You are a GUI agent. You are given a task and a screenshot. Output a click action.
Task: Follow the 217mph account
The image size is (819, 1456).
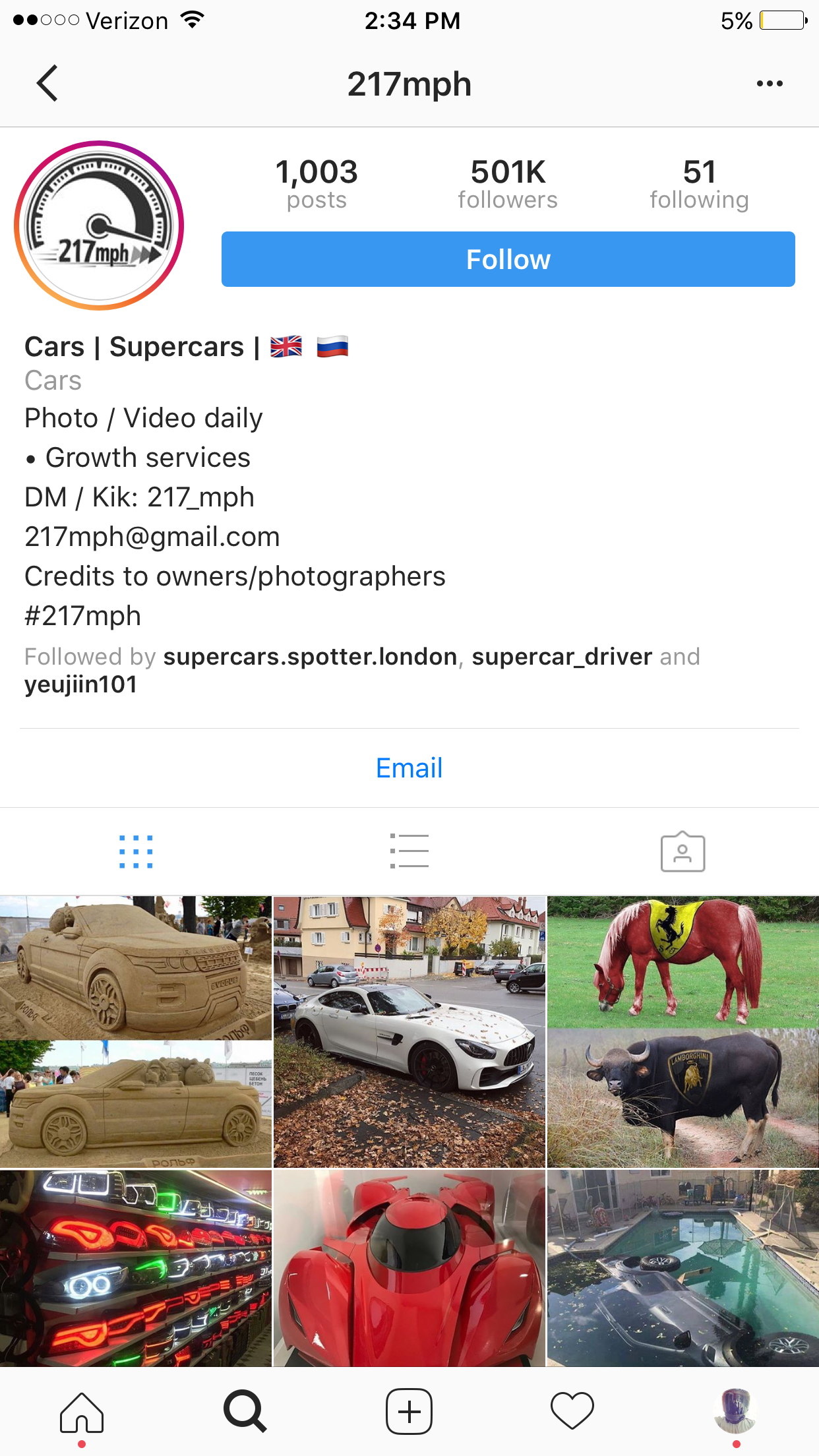tap(508, 259)
